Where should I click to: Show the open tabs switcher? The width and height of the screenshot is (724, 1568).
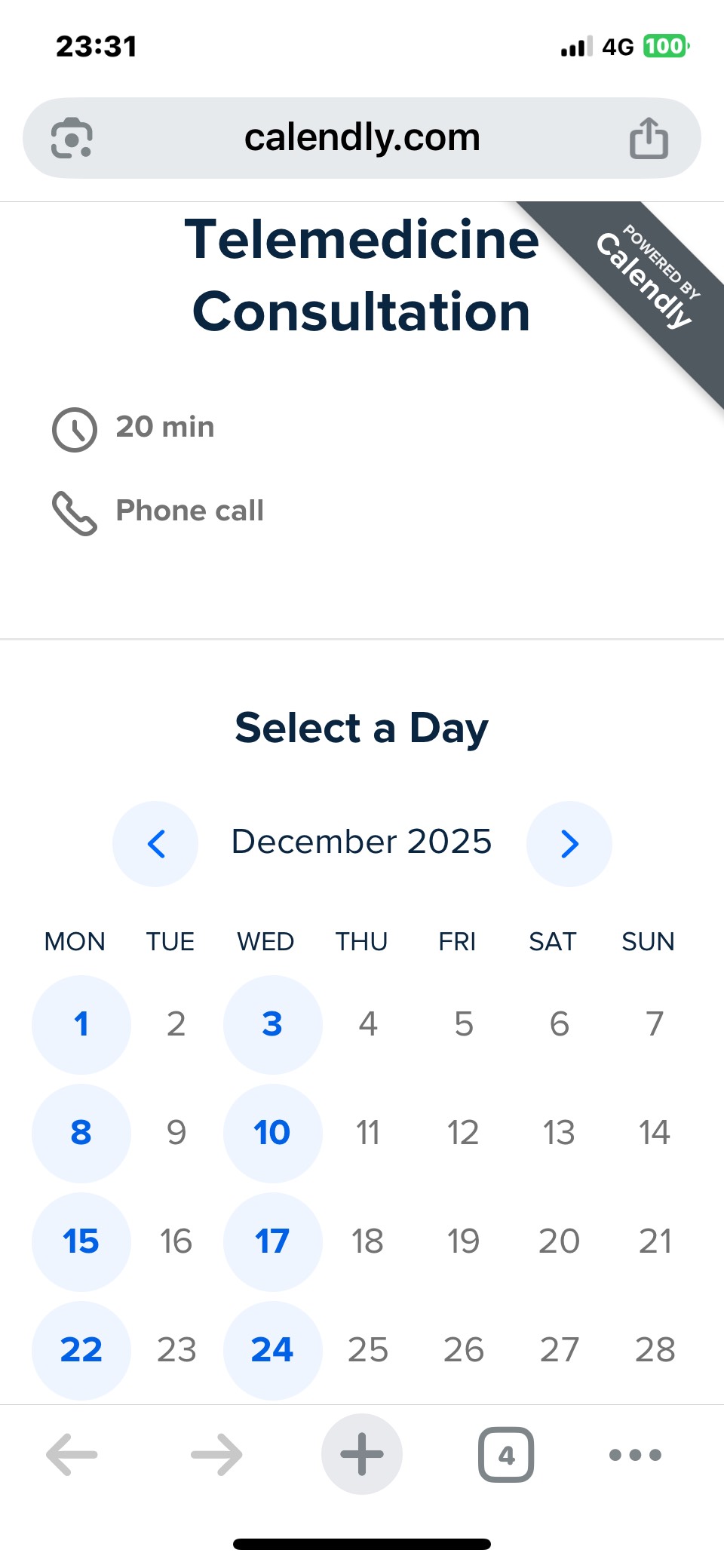[506, 1454]
